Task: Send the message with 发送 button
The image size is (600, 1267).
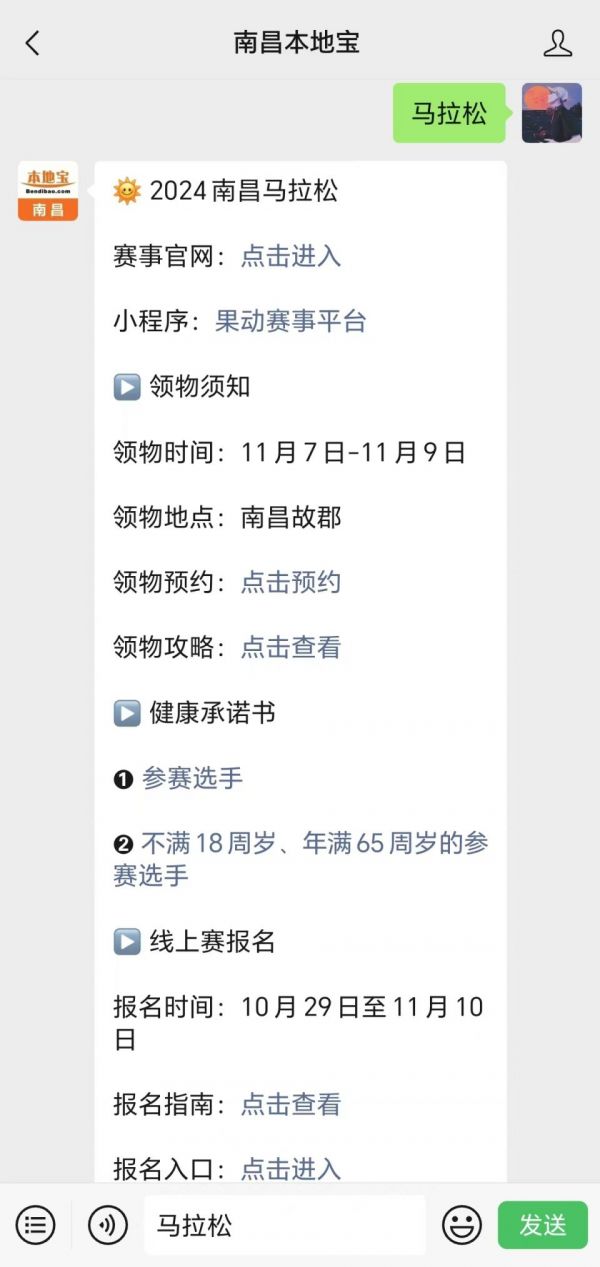Action: (x=543, y=1224)
